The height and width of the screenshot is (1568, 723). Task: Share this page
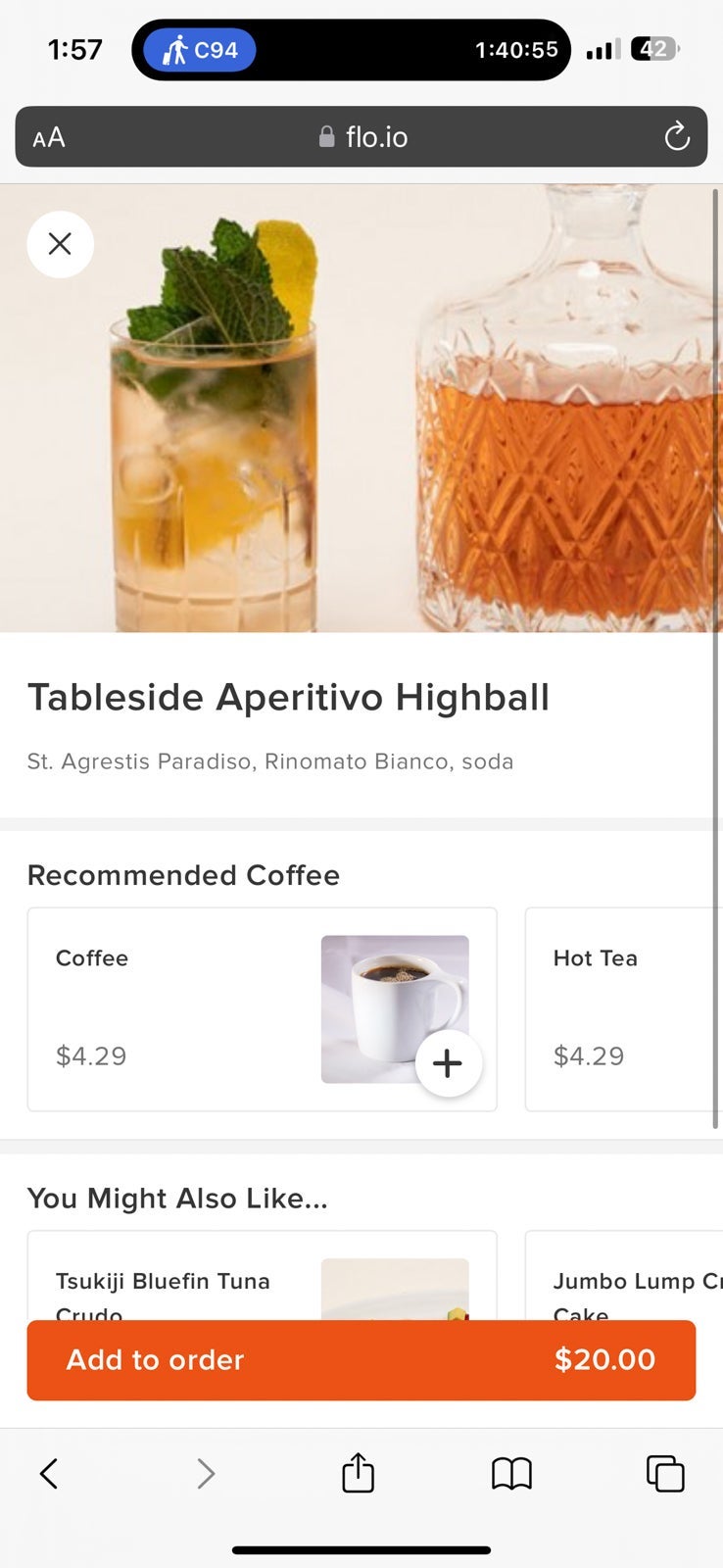click(358, 1473)
